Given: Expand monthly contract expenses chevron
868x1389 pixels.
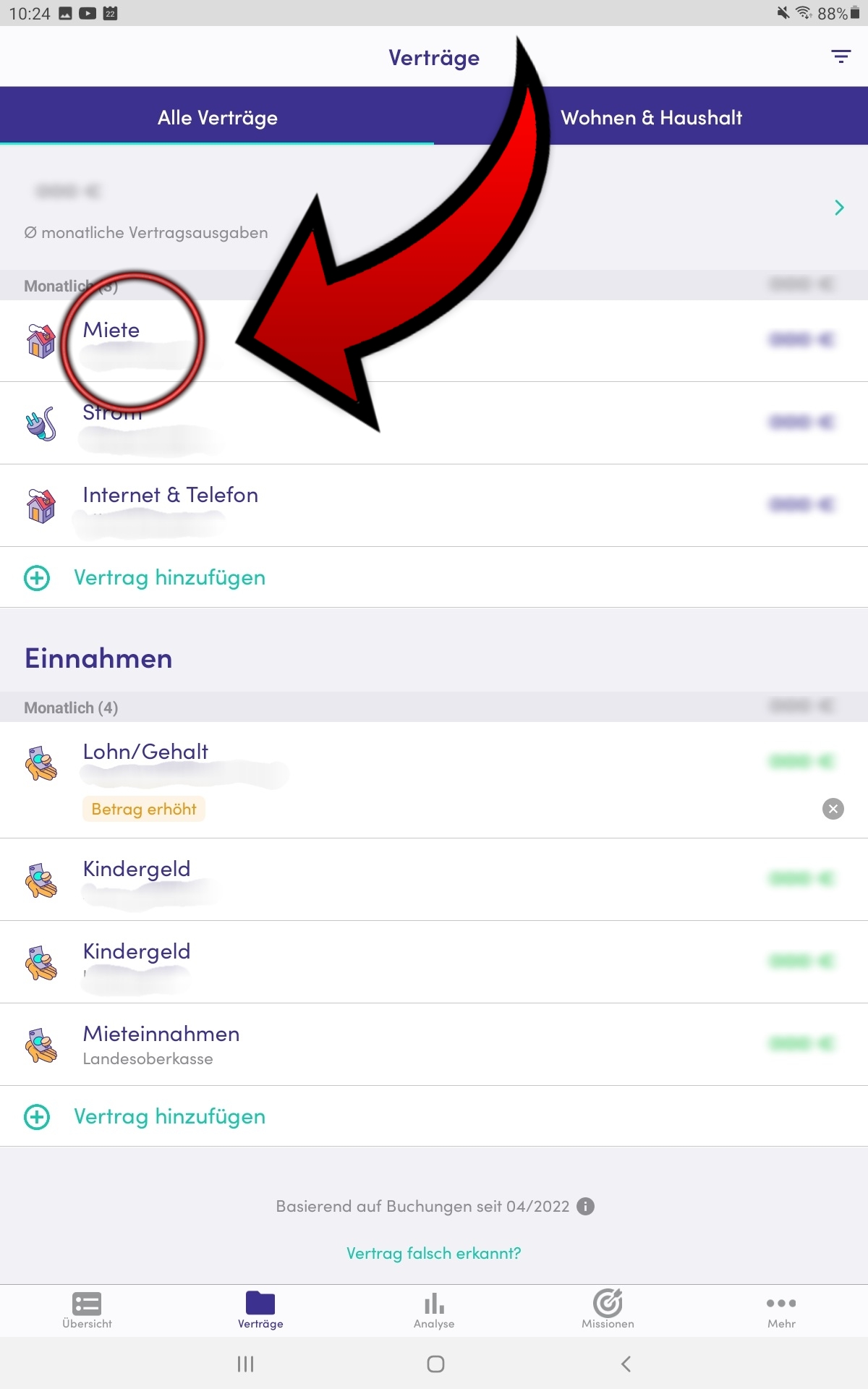Looking at the screenshot, I should pyautogui.click(x=839, y=208).
